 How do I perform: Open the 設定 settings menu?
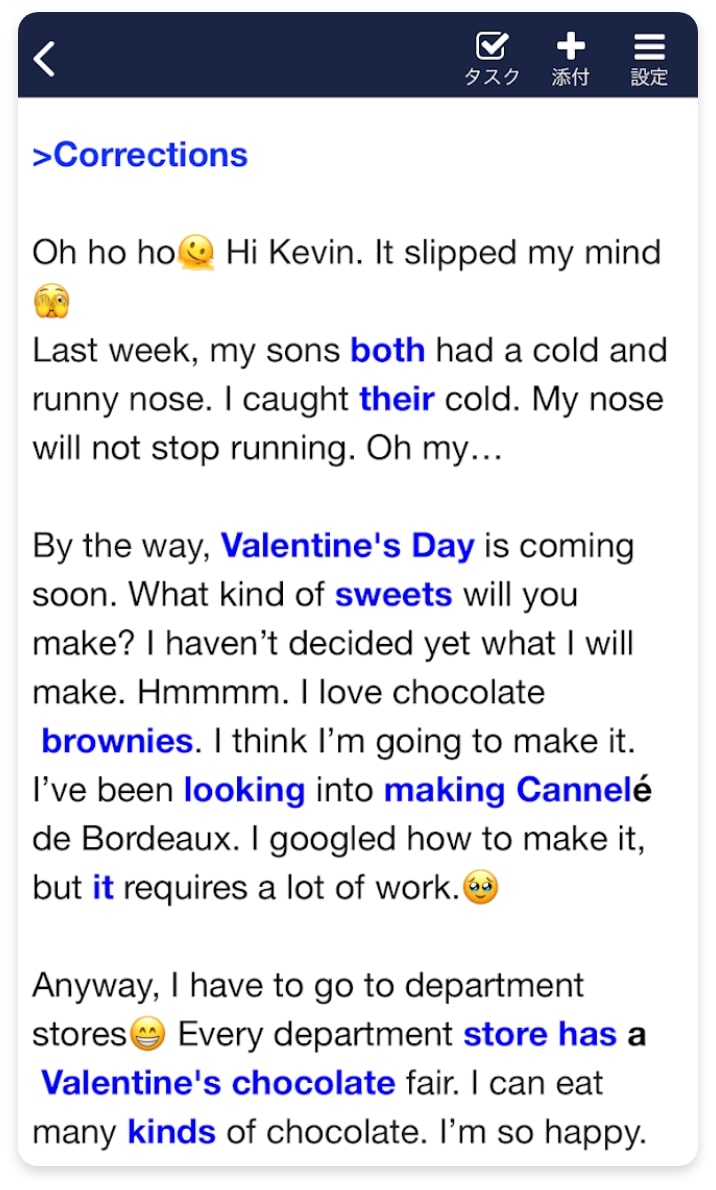coord(649,58)
